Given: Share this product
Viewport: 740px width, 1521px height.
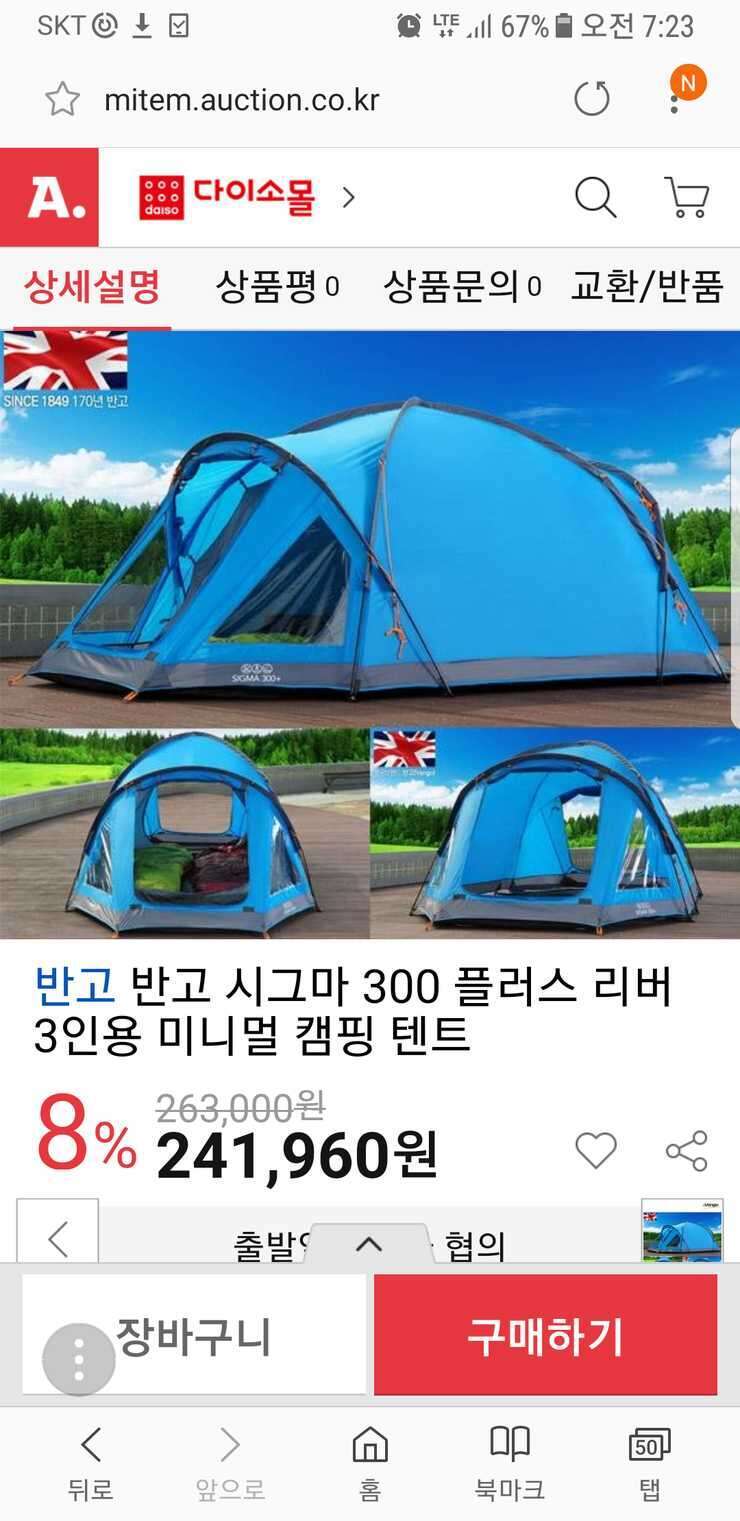Looking at the screenshot, I should [687, 1151].
